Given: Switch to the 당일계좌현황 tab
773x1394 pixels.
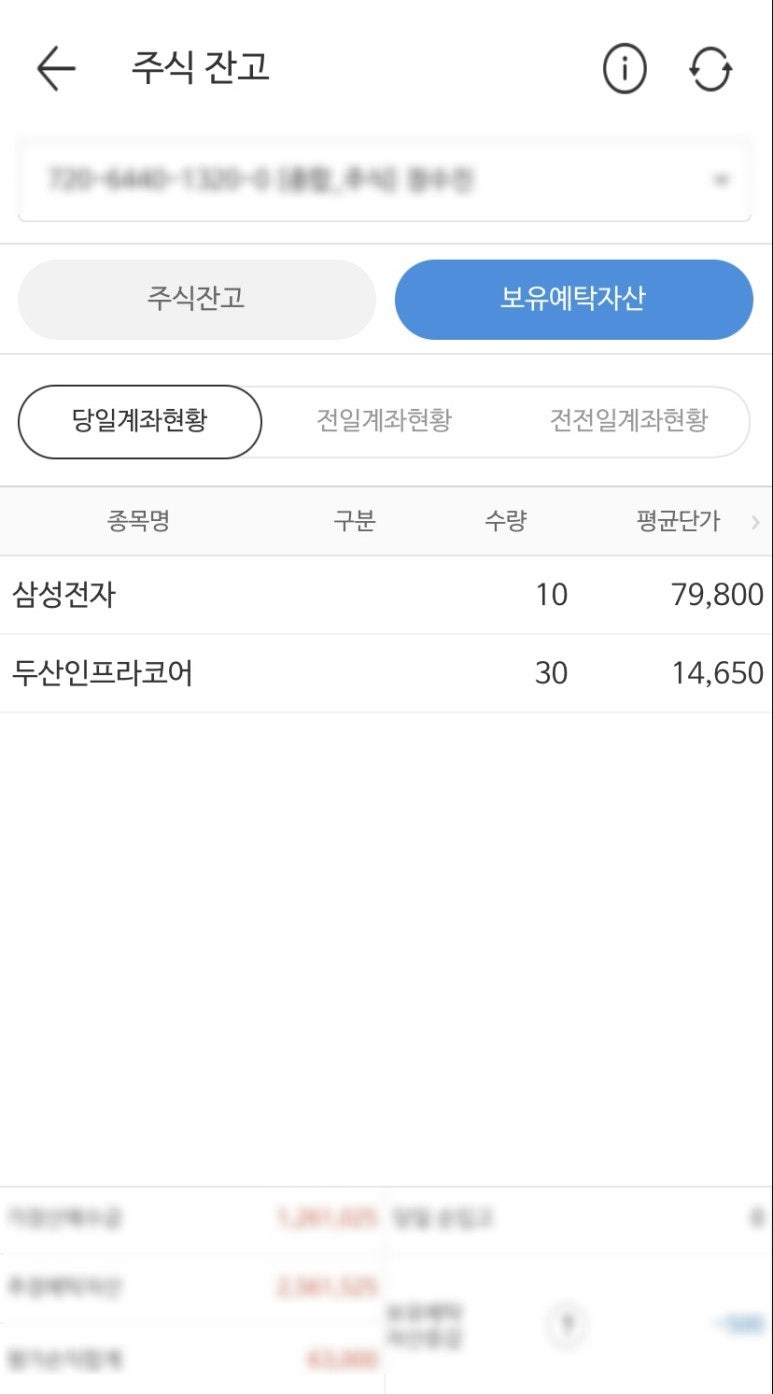Looking at the screenshot, I should (138, 421).
